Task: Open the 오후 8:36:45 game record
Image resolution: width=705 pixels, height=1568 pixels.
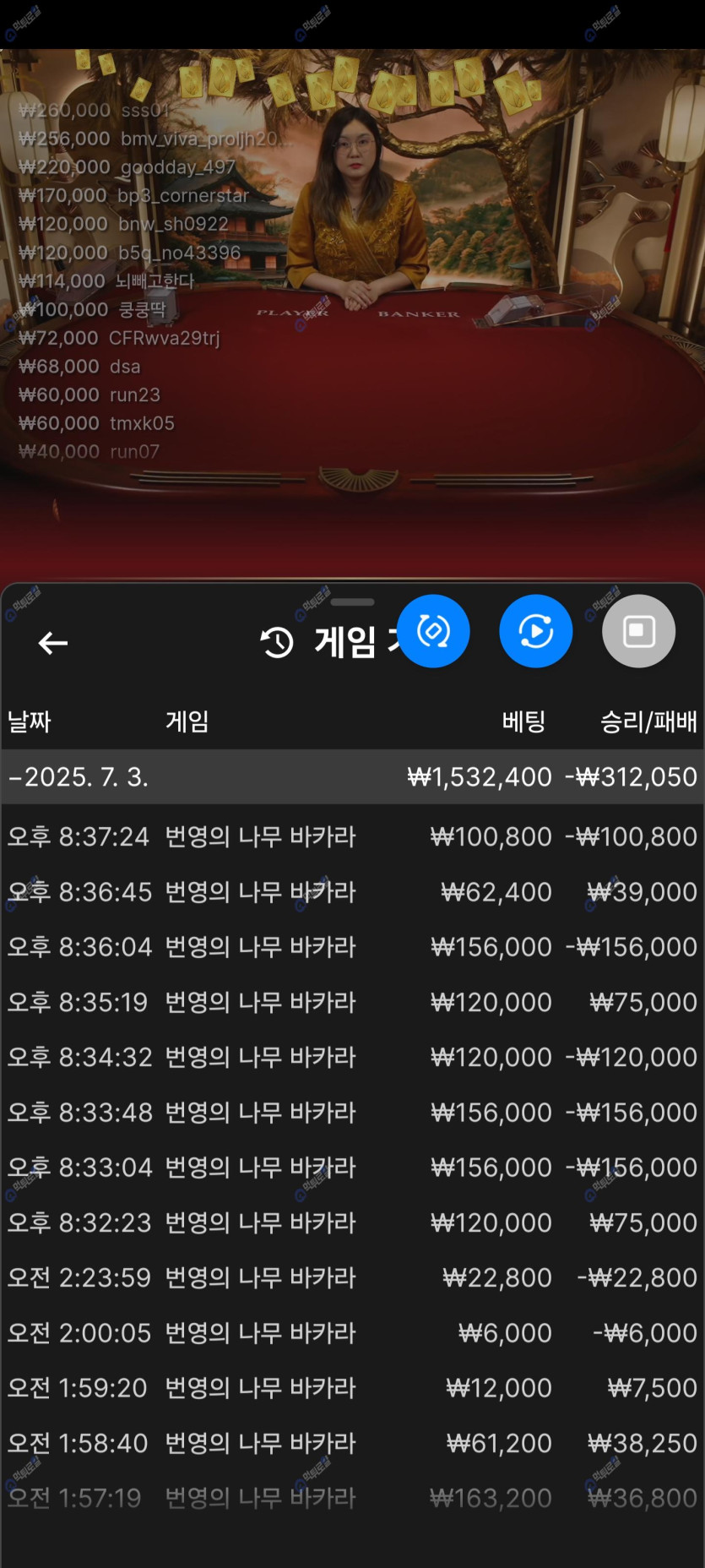Action: pos(352,891)
